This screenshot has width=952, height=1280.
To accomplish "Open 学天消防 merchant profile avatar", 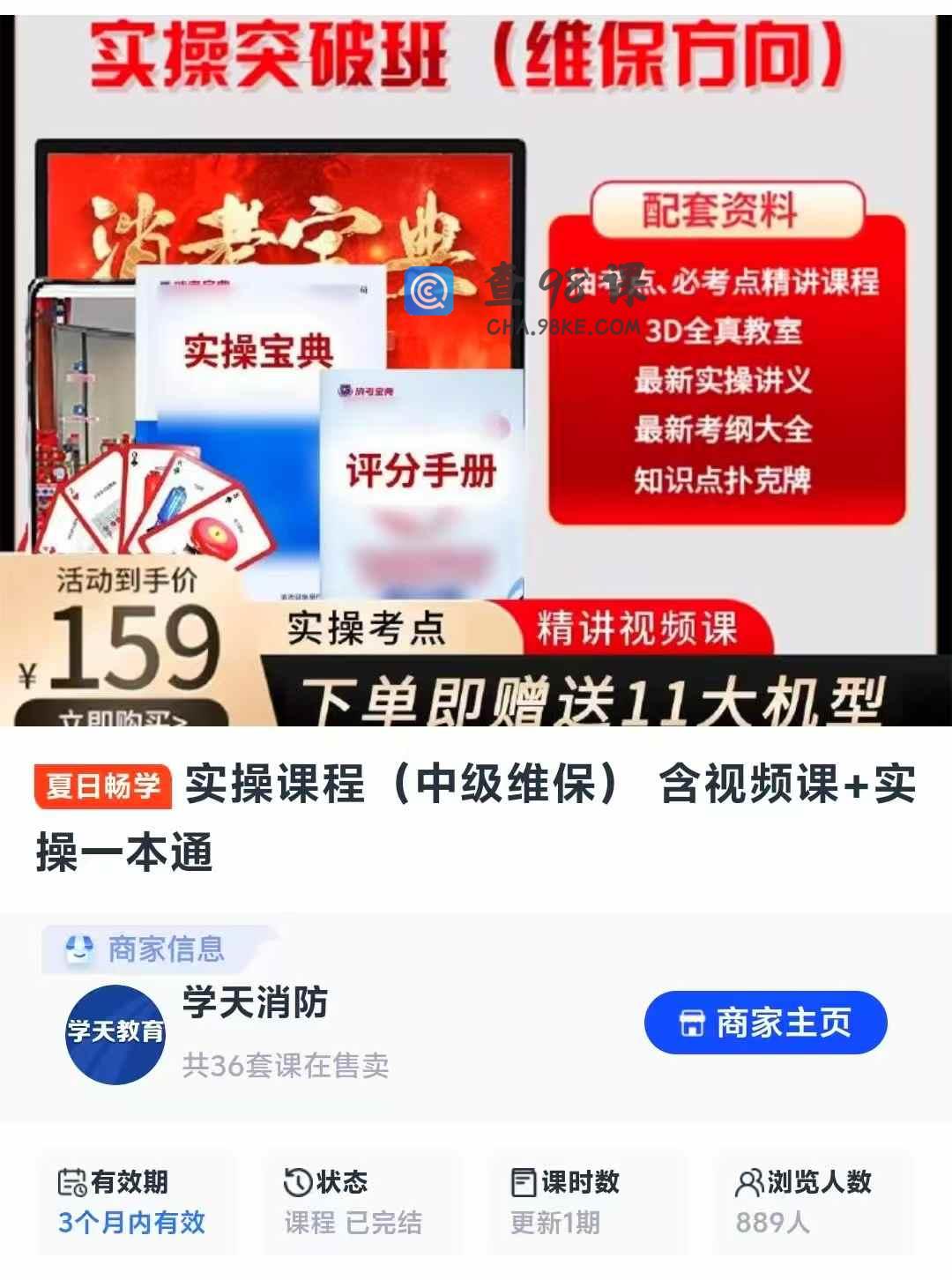I will (x=115, y=1034).
